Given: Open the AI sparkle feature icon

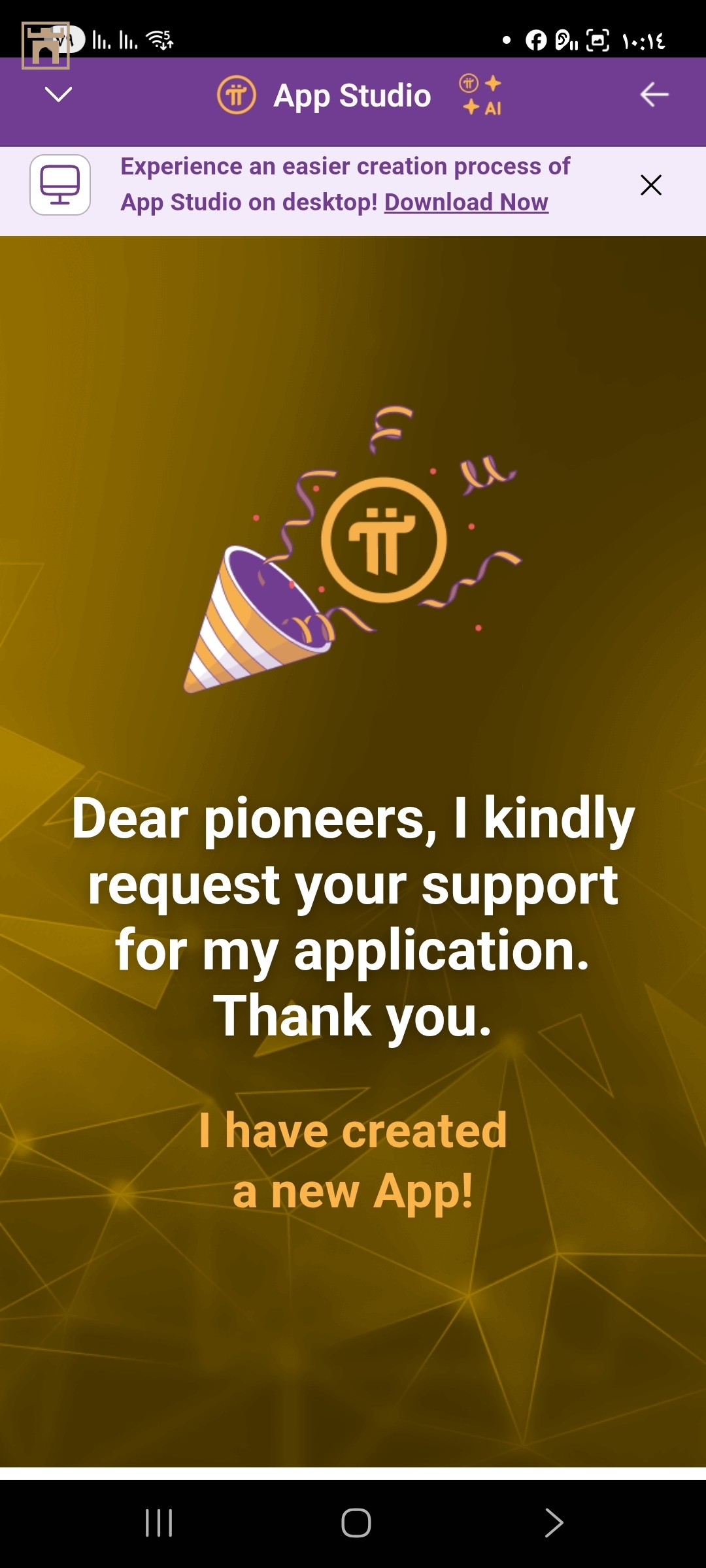Looking at the screenshot, I should tap(481, 95).
